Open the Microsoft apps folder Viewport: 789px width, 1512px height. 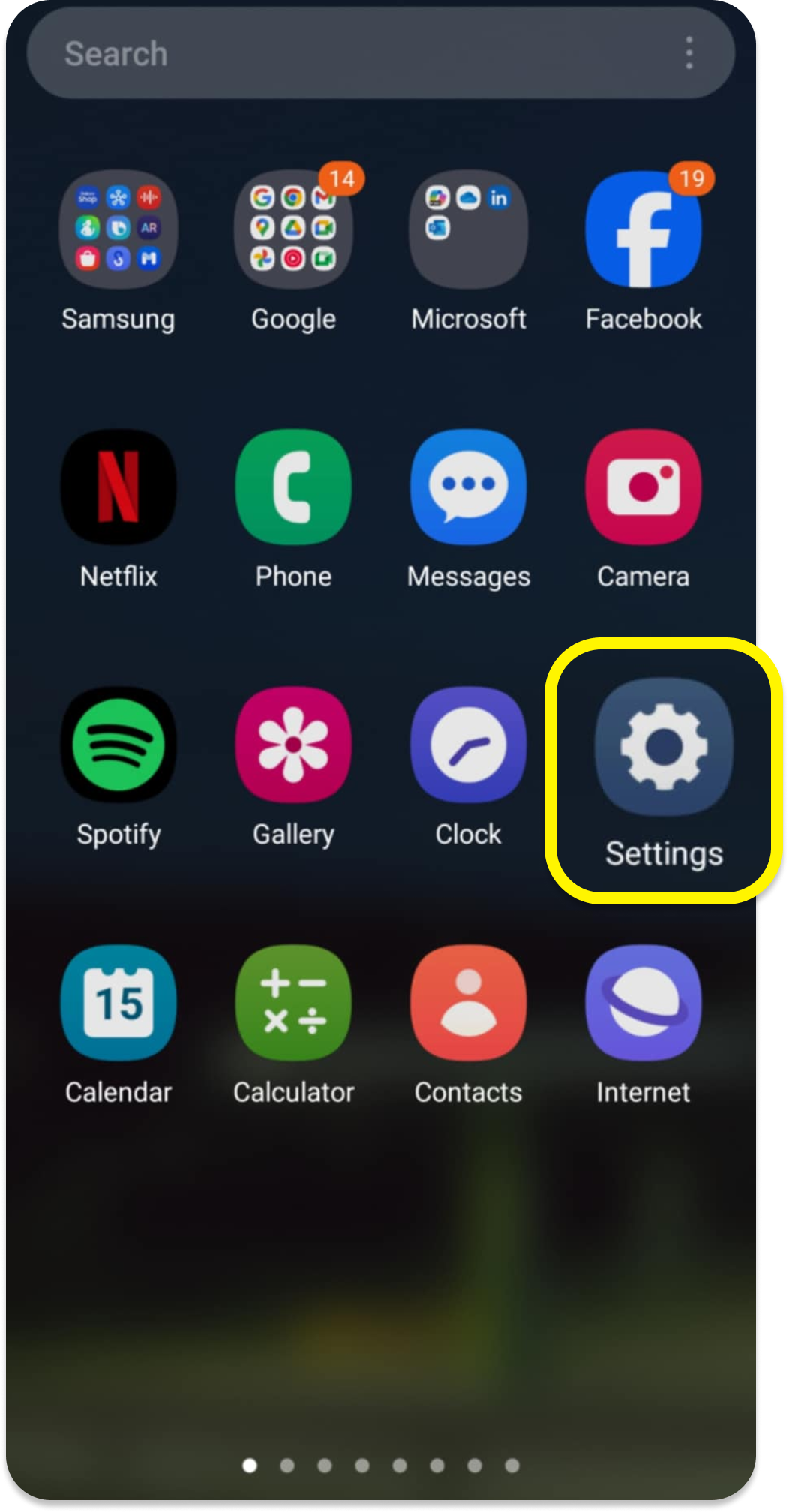point(468,229)
